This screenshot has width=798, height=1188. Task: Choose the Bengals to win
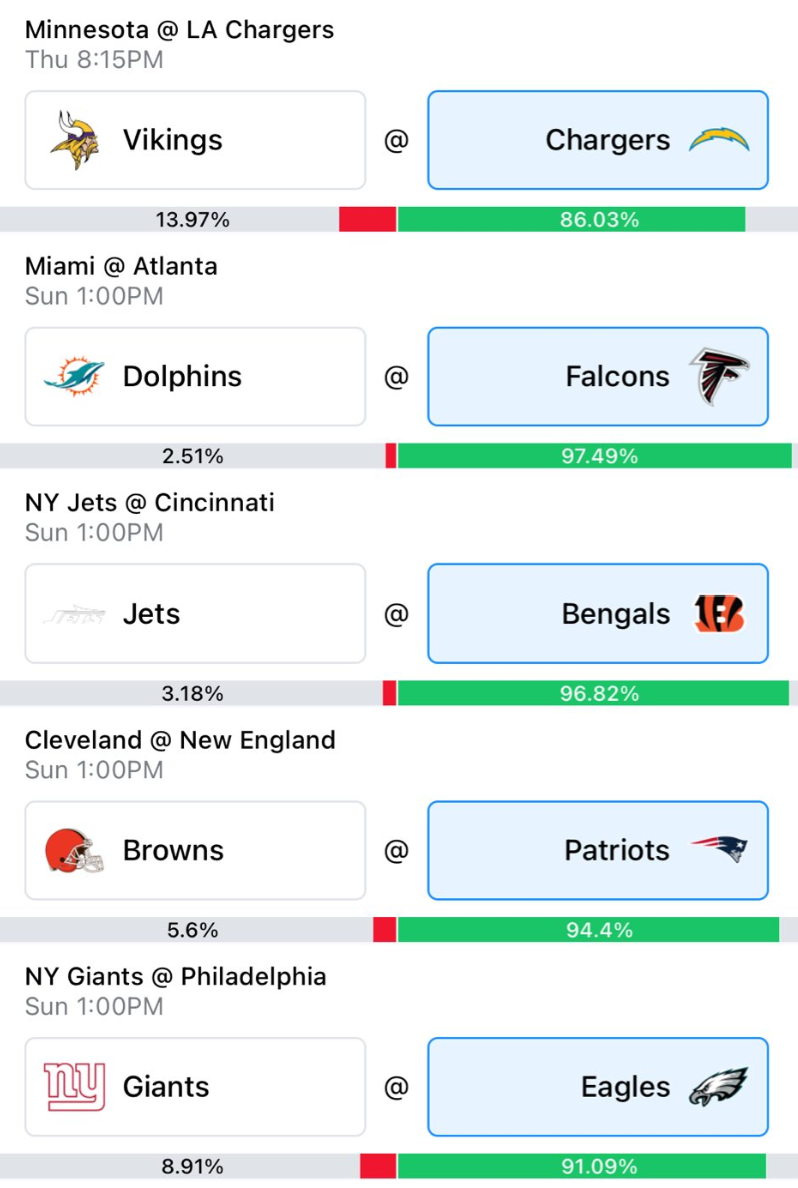pyautogui.click(x=598, y=614)
